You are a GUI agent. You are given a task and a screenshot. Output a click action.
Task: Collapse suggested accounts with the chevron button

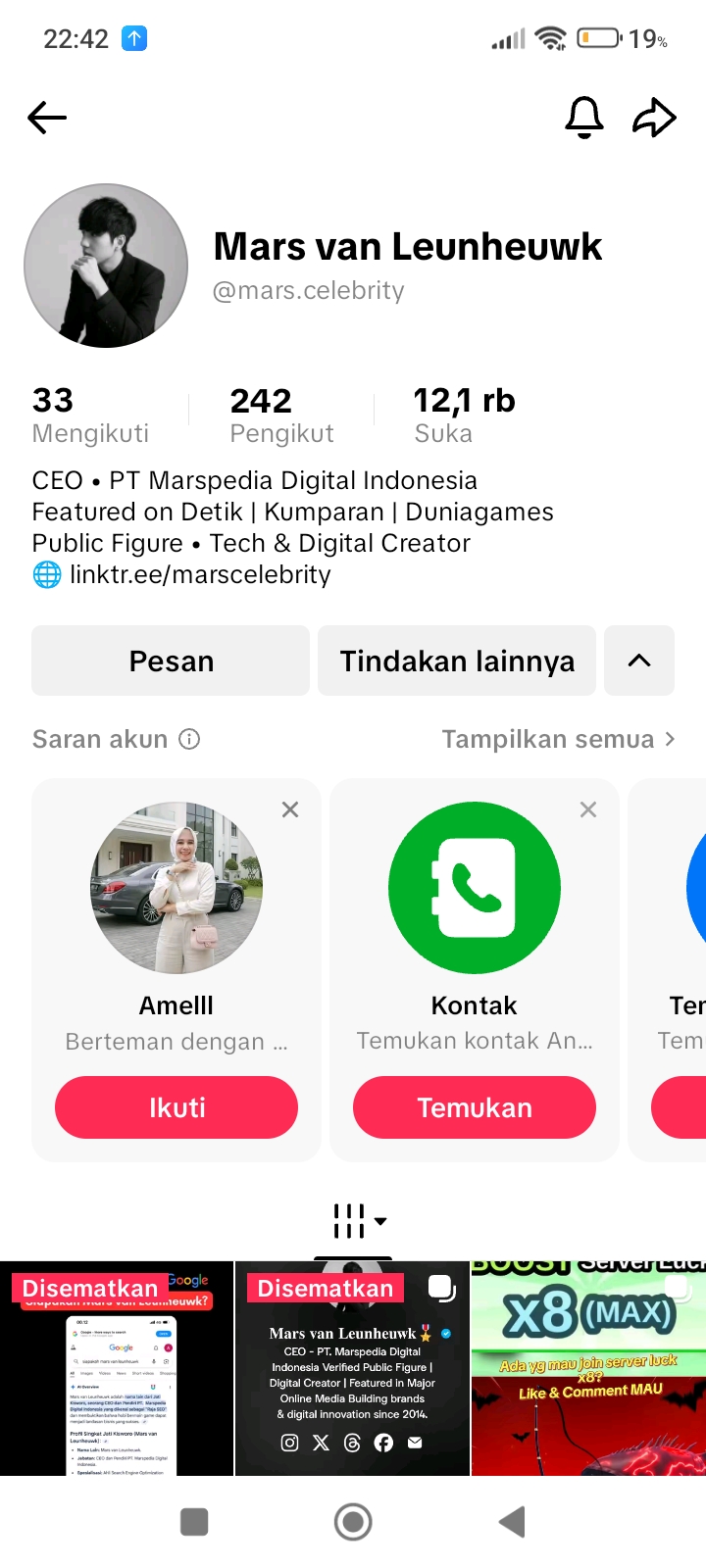pos(639,661)
